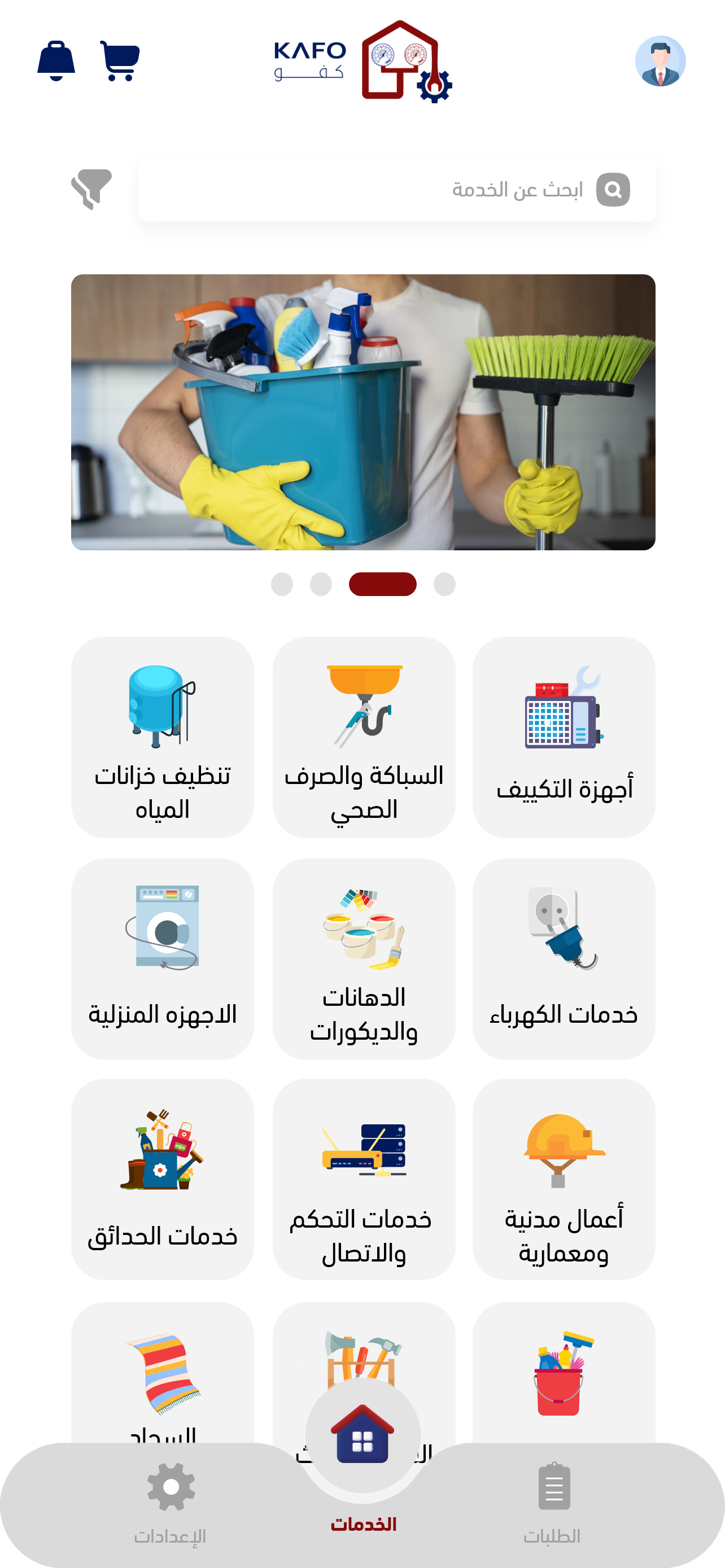Open الاجهزه المنزلية category

(163, 959)
